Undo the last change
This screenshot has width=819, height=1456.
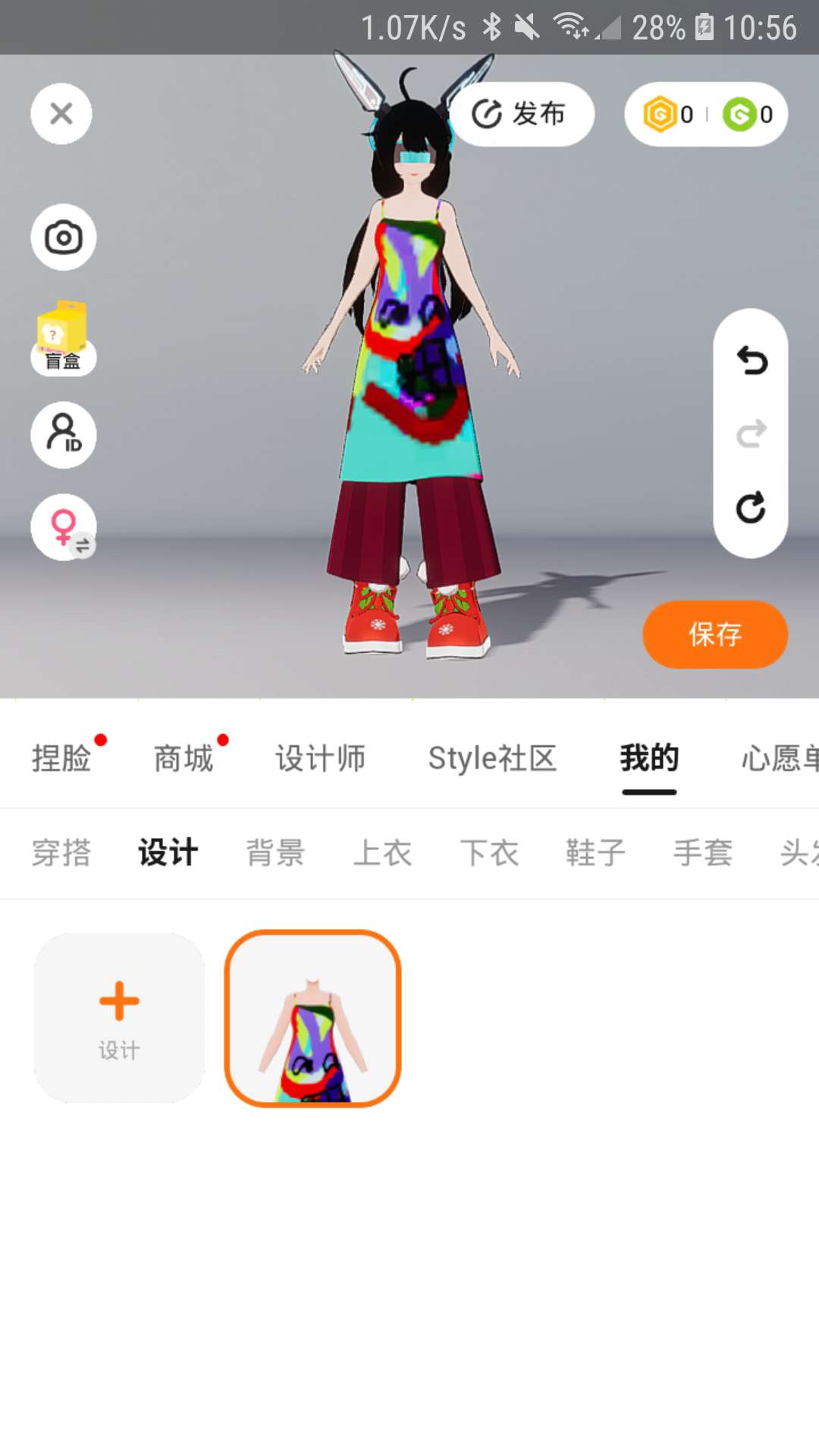(x=752, y=360)
